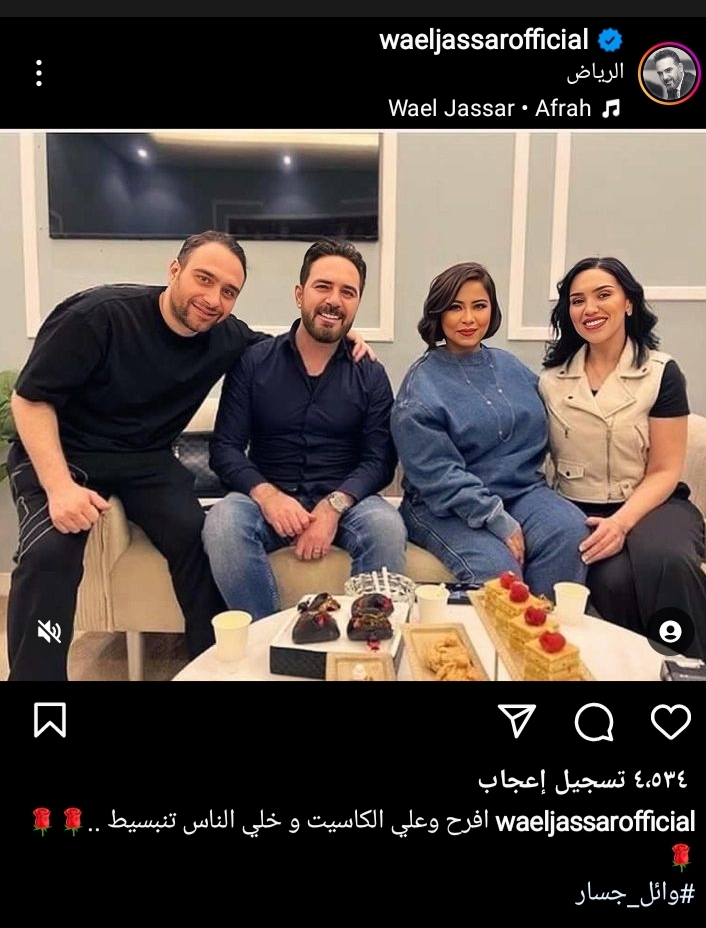Open the الرياض location tag
706x928 pixels.
pyautogui.click(x=595, y=73)
